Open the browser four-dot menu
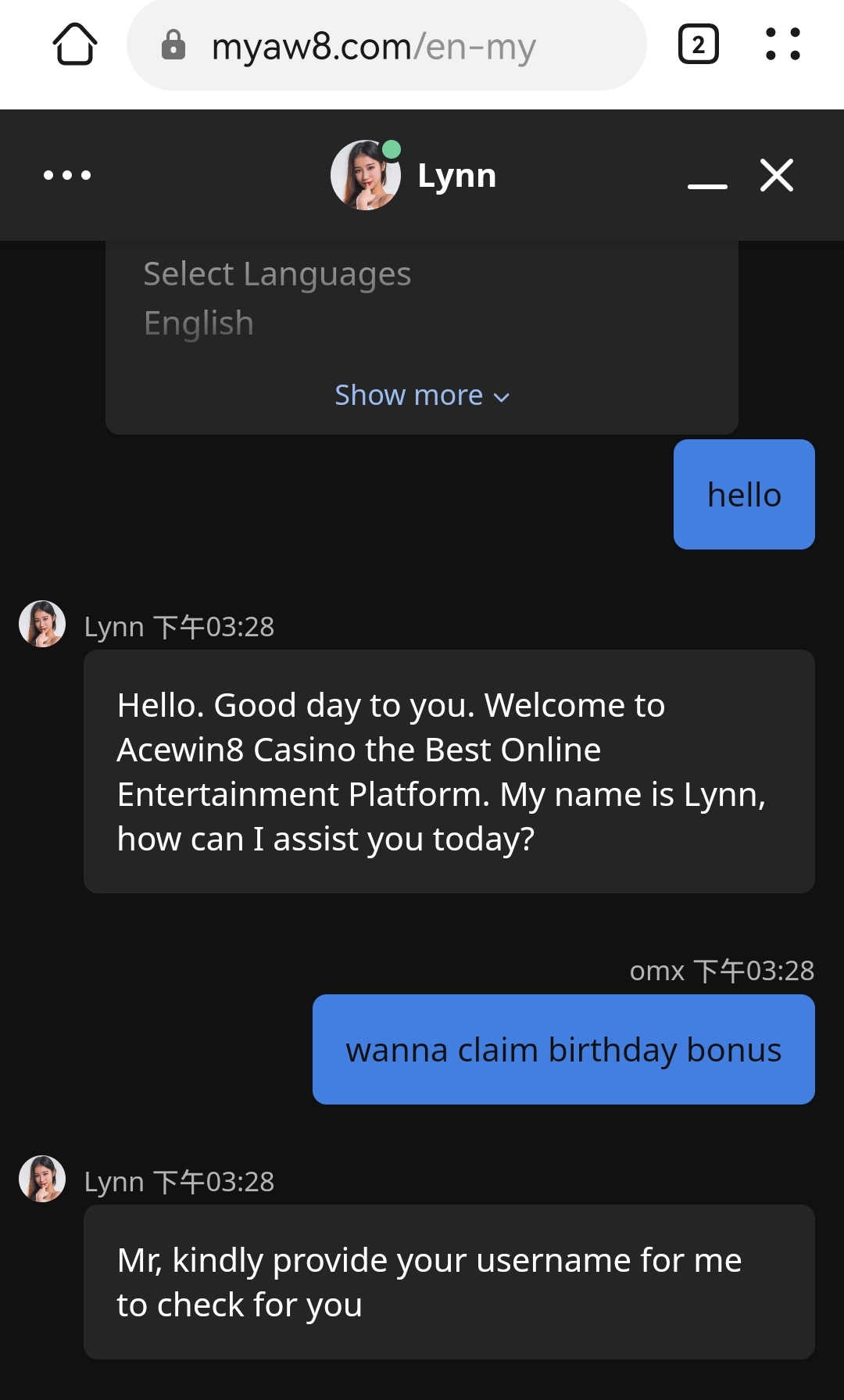Screen dimensions: 844x1400 pyautogui.click(x=782, y=45)
